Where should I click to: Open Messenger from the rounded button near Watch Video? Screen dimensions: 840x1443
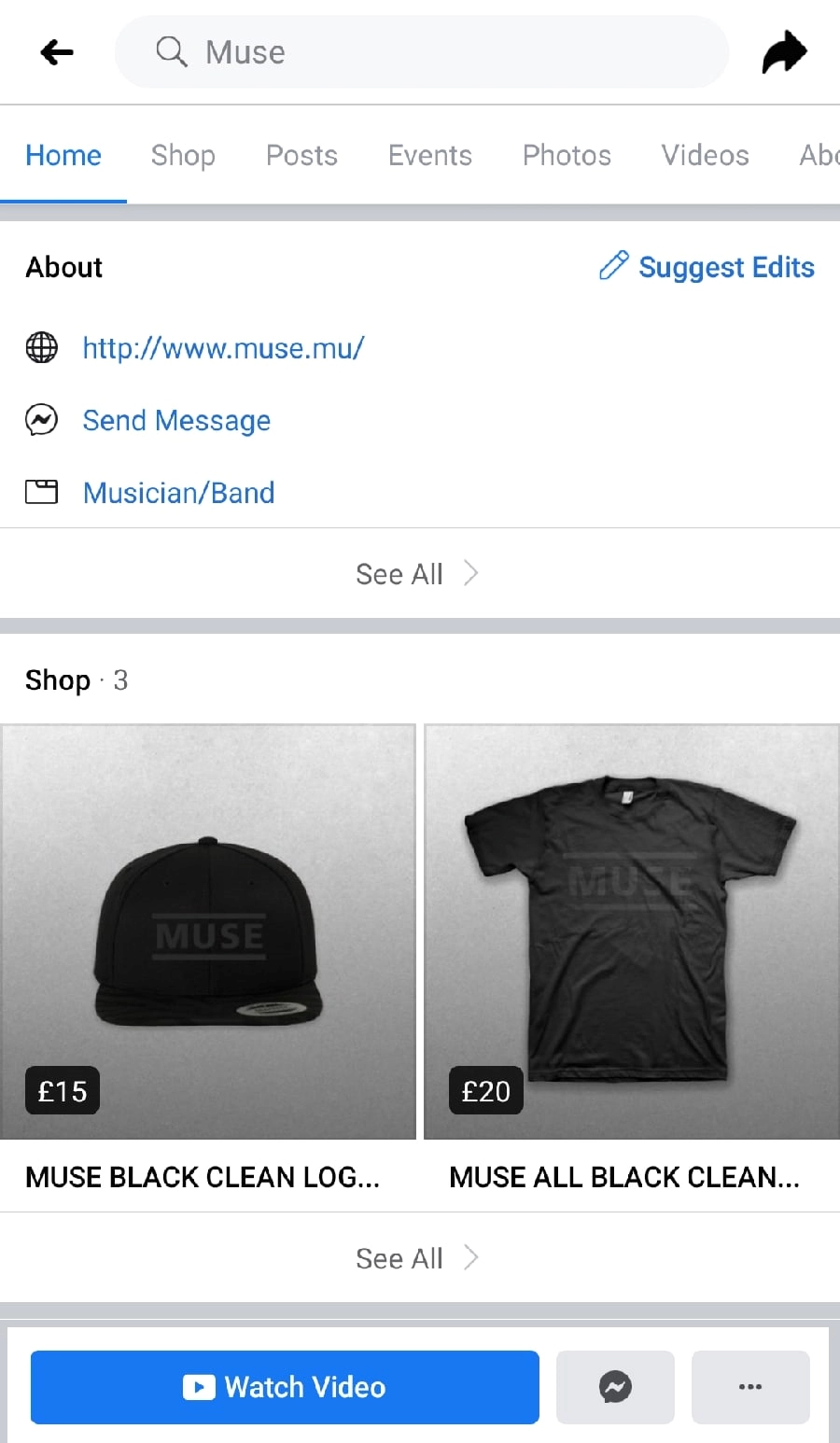615,1387
